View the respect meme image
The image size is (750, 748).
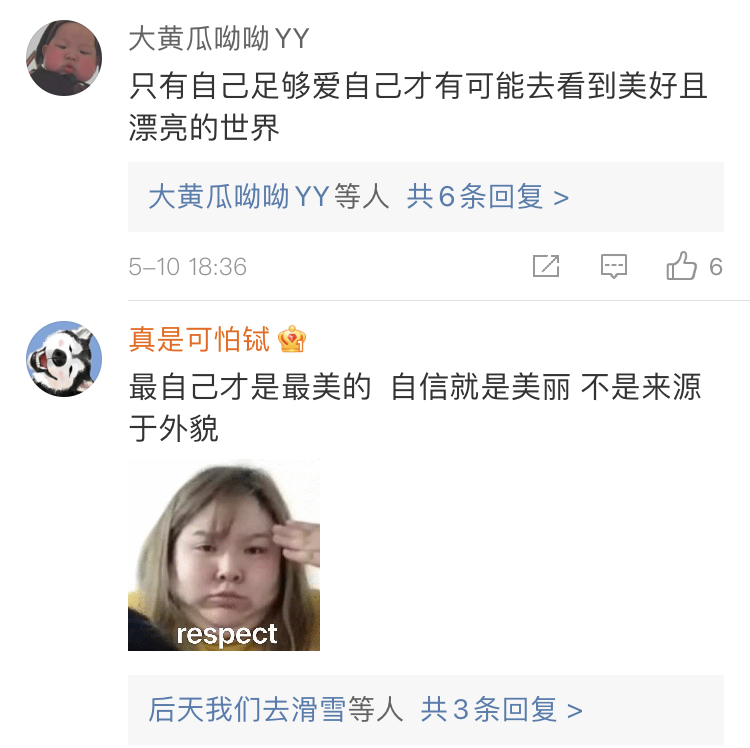(224, 555)
